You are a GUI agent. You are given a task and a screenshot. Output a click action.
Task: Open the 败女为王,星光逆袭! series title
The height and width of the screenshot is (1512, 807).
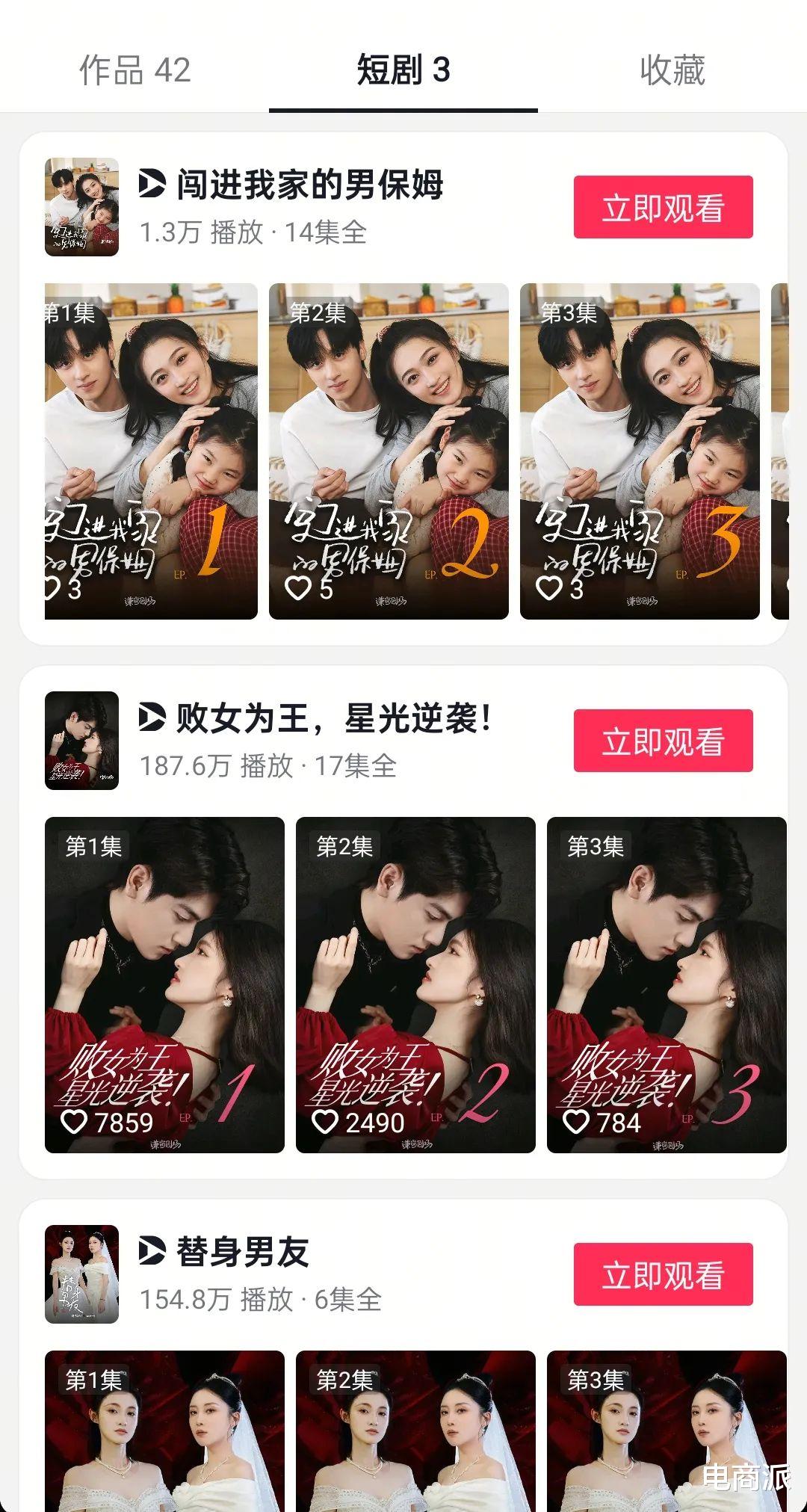point(334,718)
